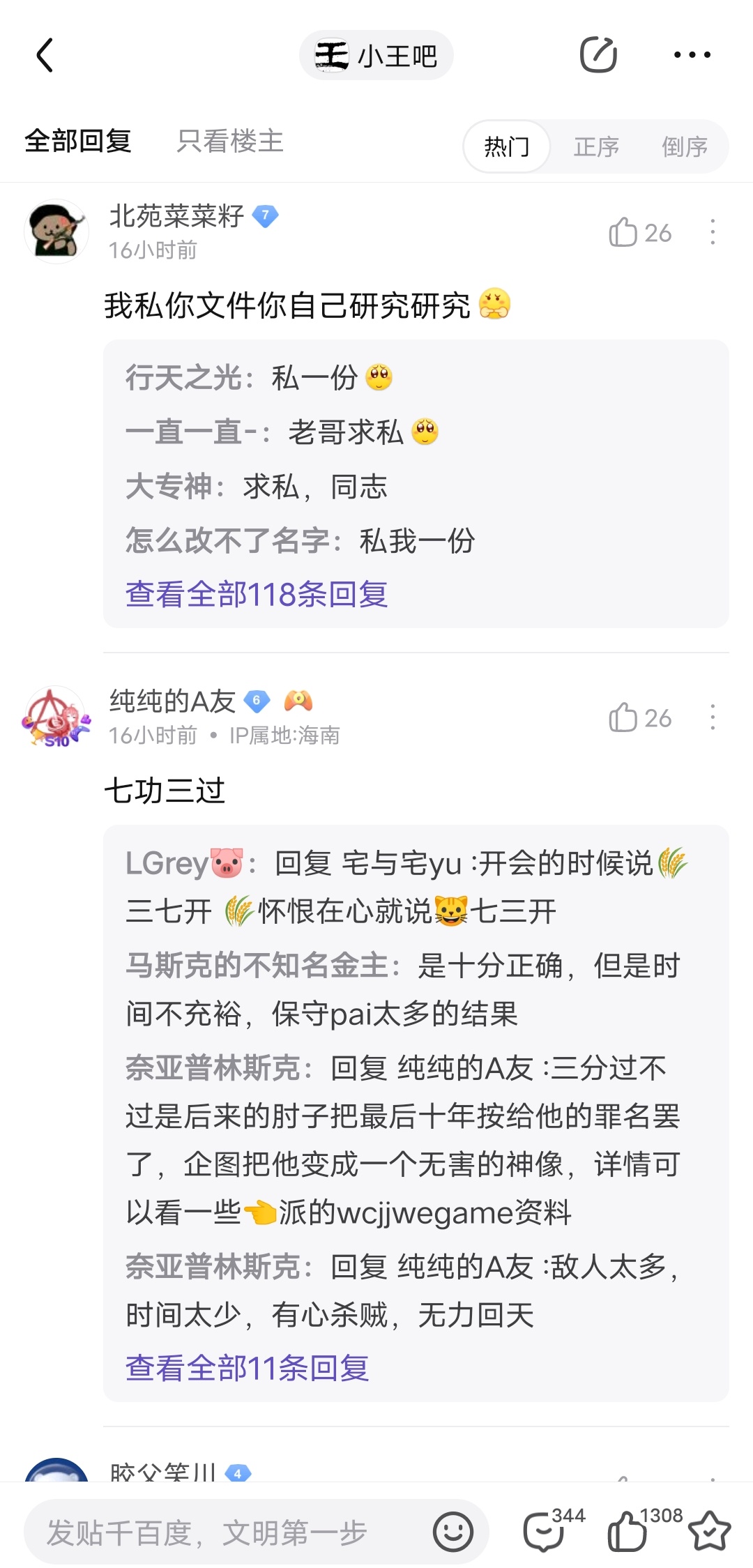The width and height of the screenshot is (753, 1568).
Task: Open the three-dot overflow menu at top
Action: point(692,54)
